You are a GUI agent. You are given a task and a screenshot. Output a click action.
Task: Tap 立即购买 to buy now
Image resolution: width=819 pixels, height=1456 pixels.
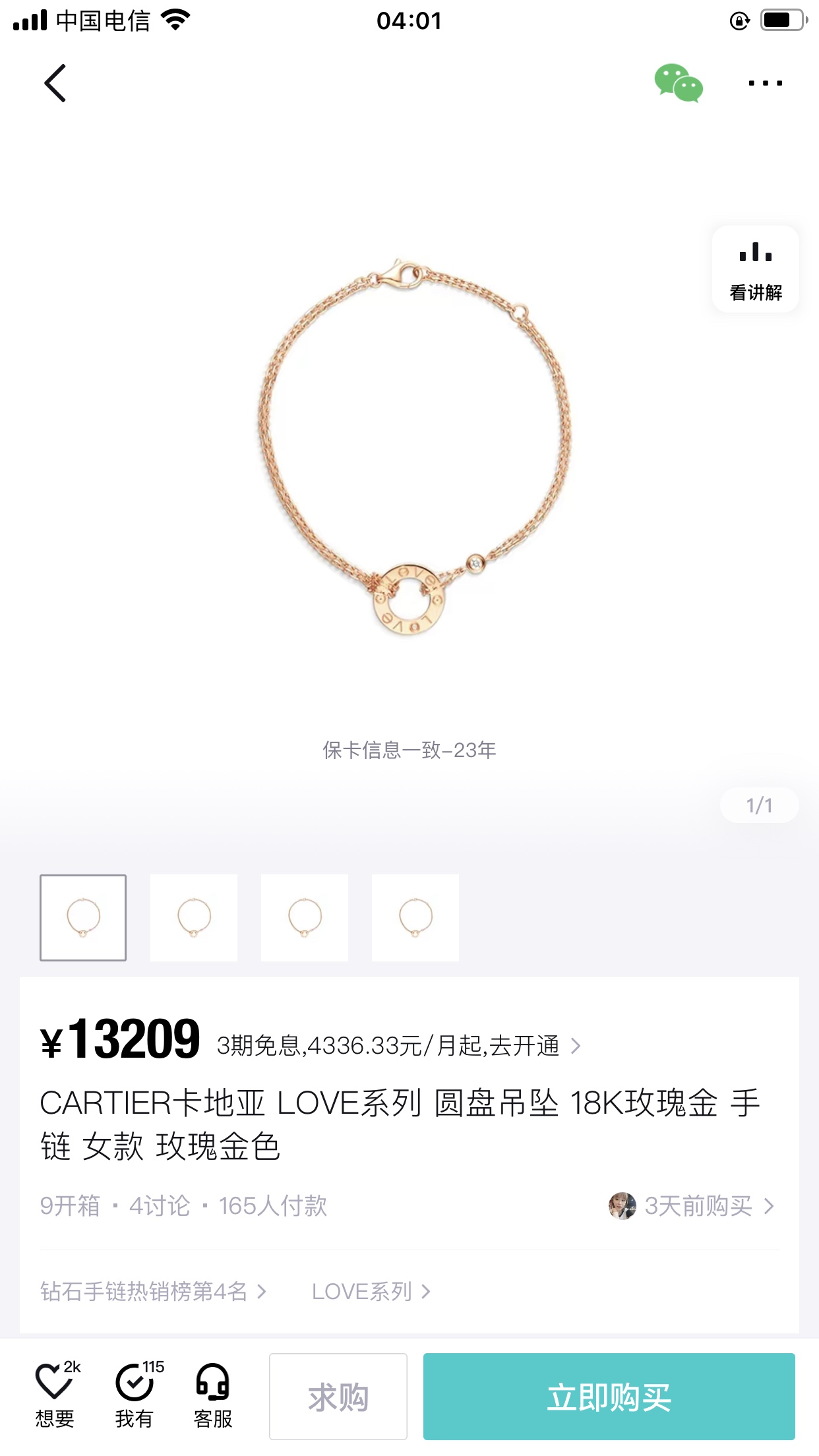[609, 1397]
